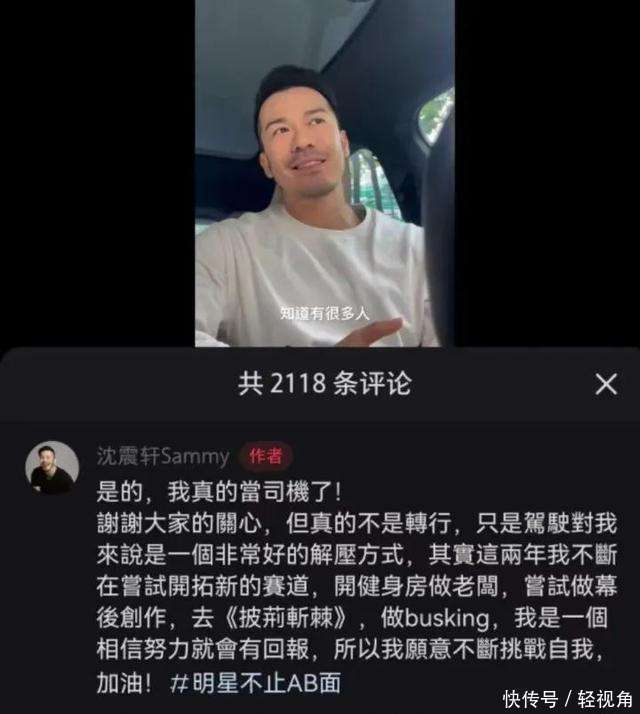Open 沈震軒Sammy's profile avatar
The image size is (640, 714).
tap(52, 467)
